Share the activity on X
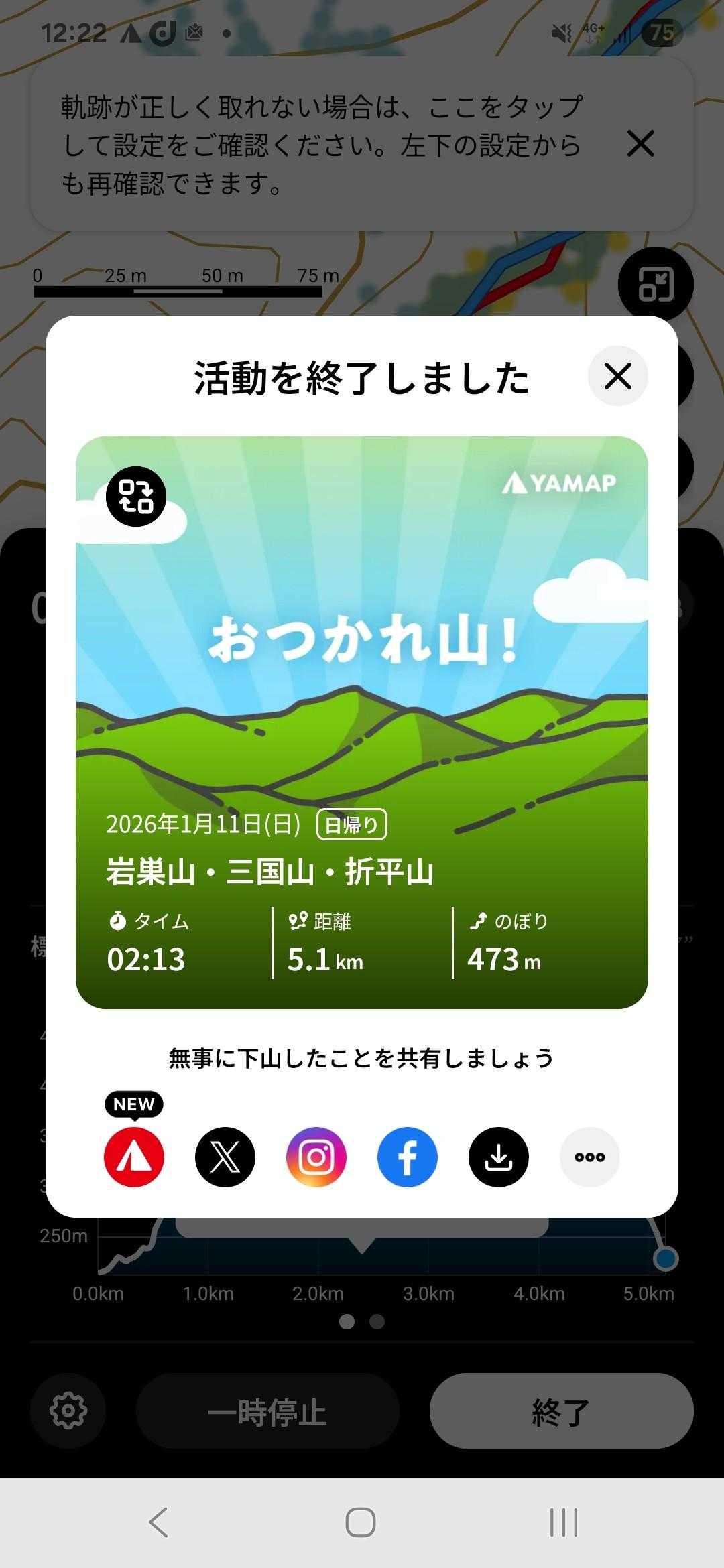The width and height of the screenshot is (724, 1568). coord(225,1157)
